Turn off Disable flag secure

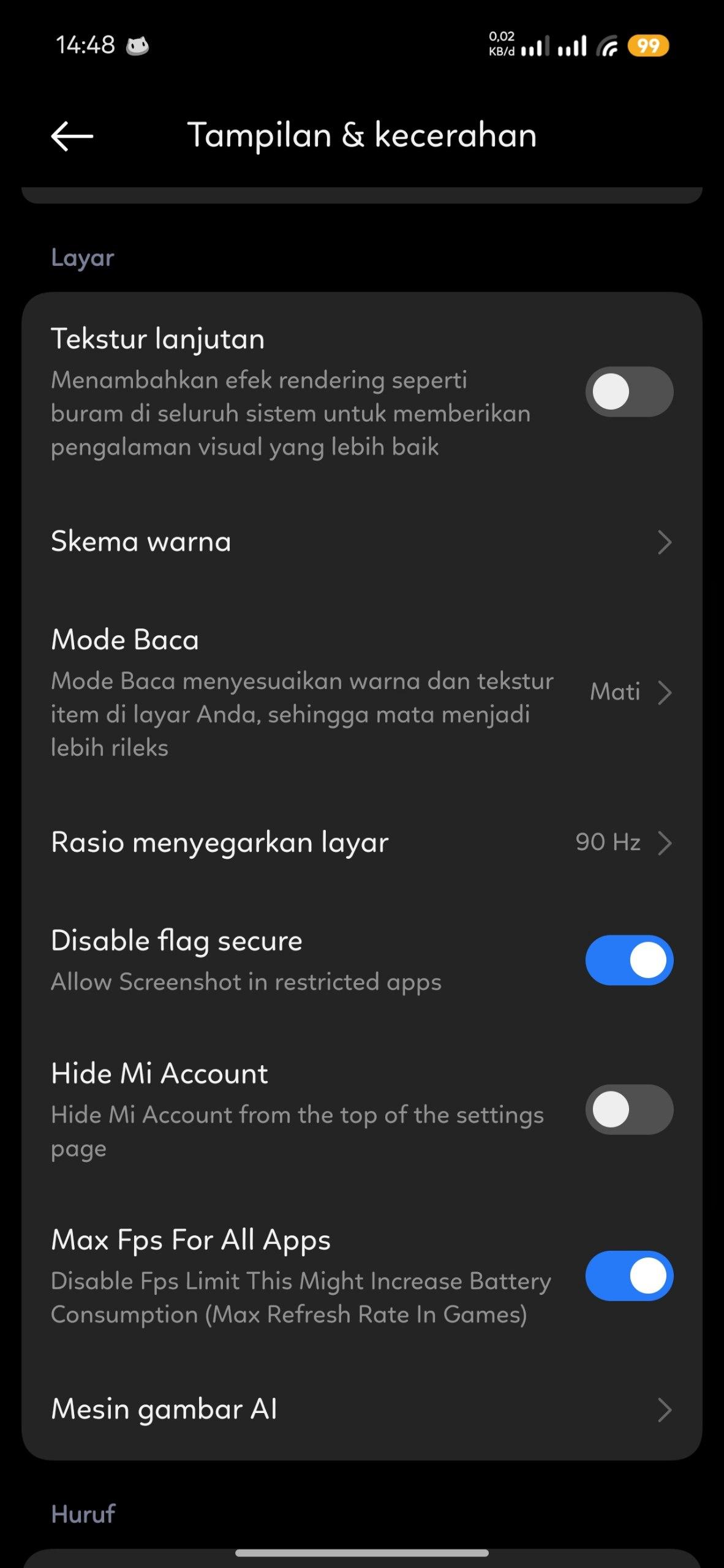(x=628, y=960)
